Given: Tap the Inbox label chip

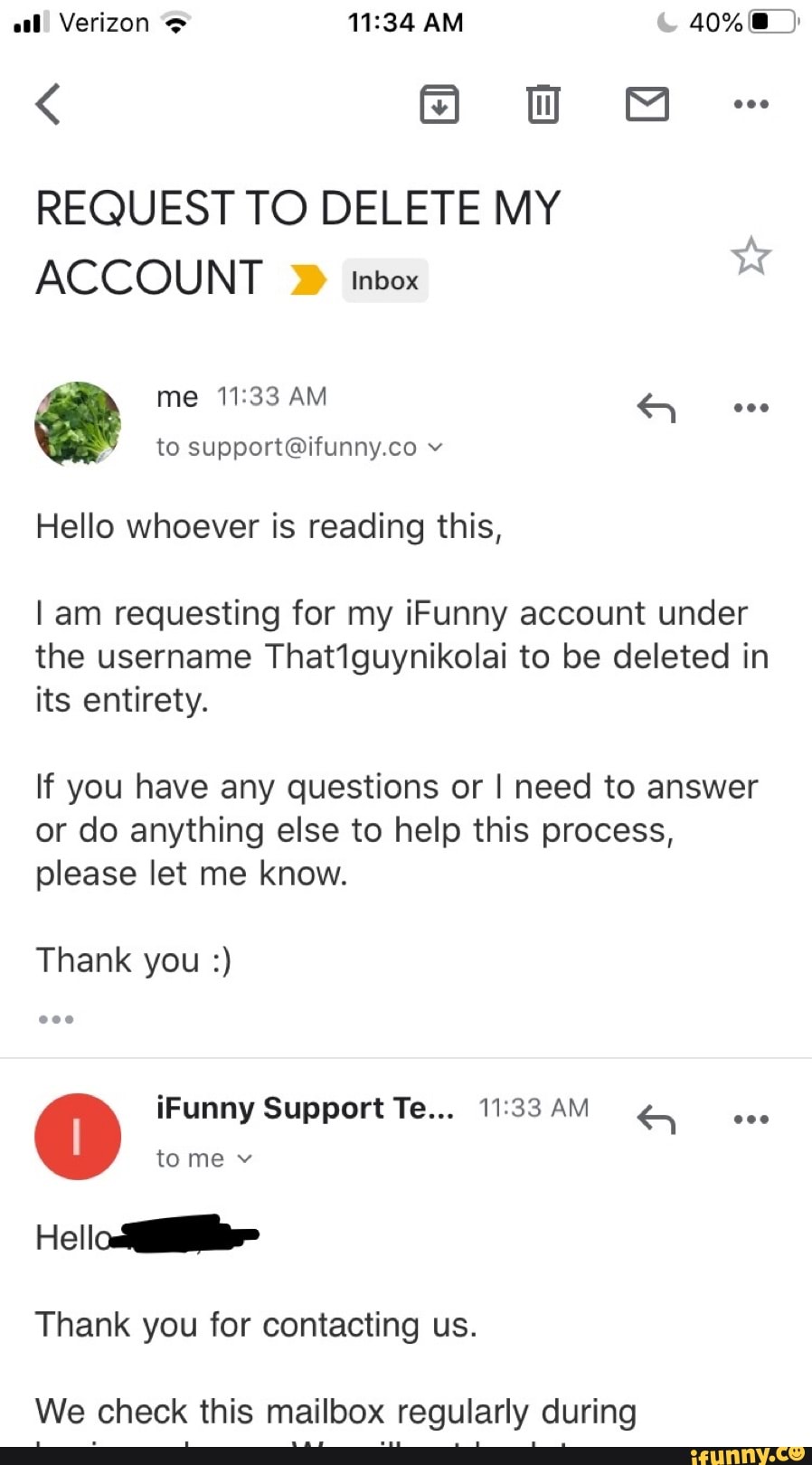Looking at the screenshot, I should click(384, 280).
